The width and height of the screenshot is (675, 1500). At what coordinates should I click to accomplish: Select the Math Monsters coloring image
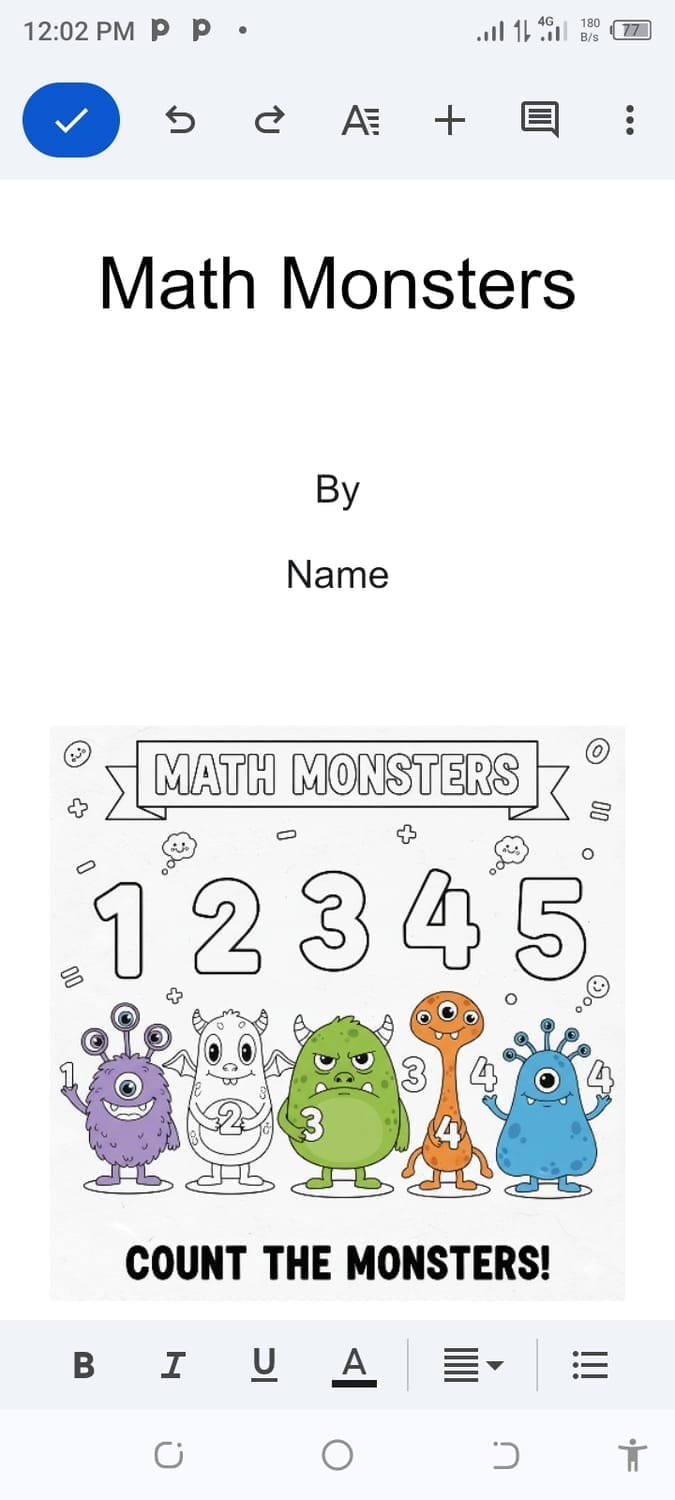337,1012
